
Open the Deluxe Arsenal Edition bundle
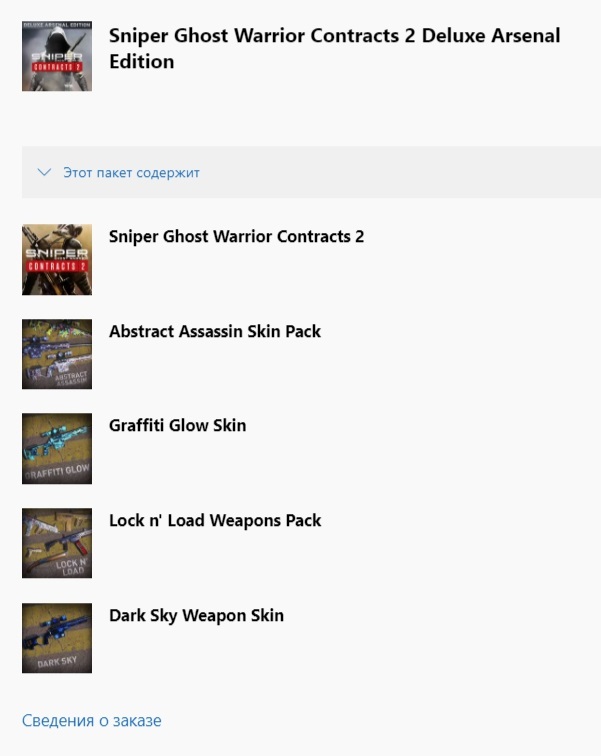pos(334,48)
